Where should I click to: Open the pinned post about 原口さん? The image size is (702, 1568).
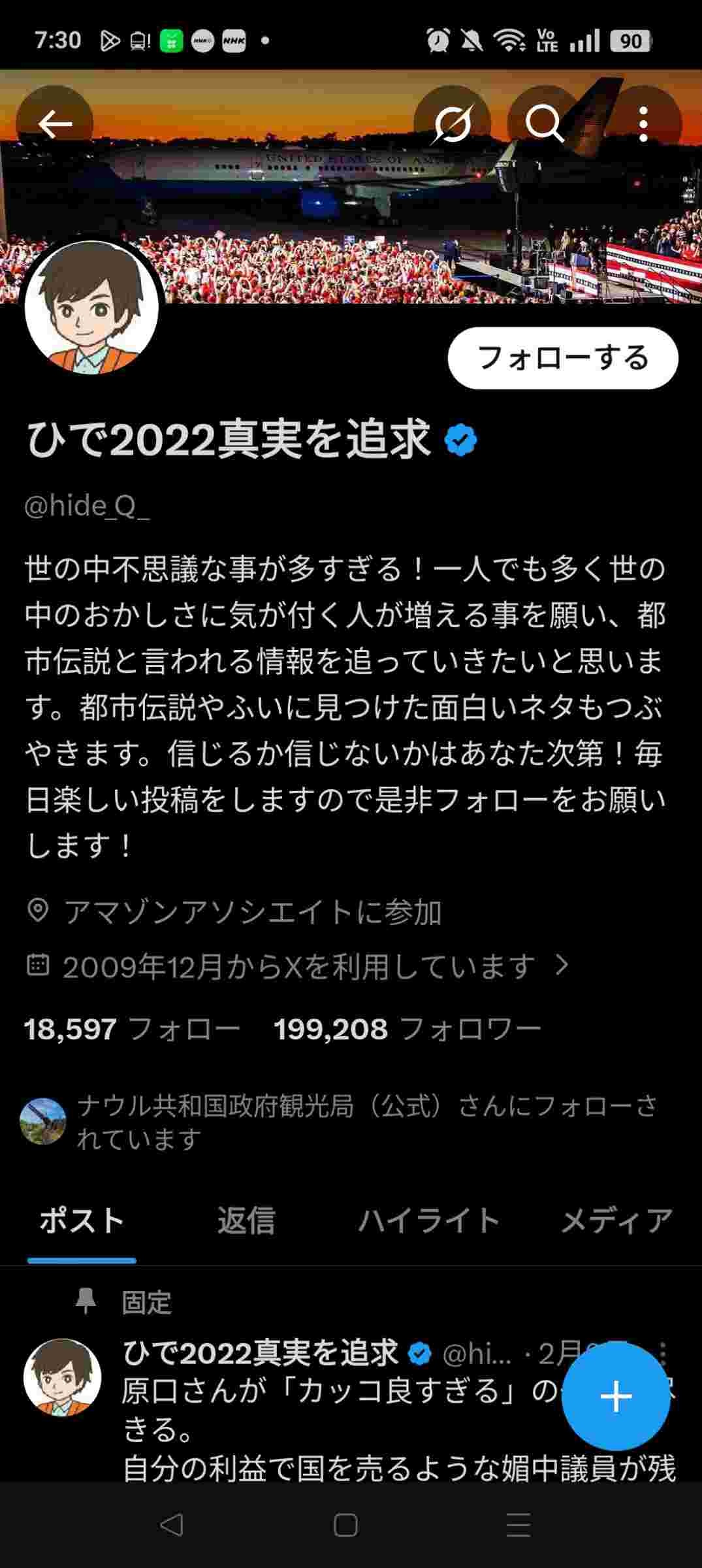point(327,1431)
